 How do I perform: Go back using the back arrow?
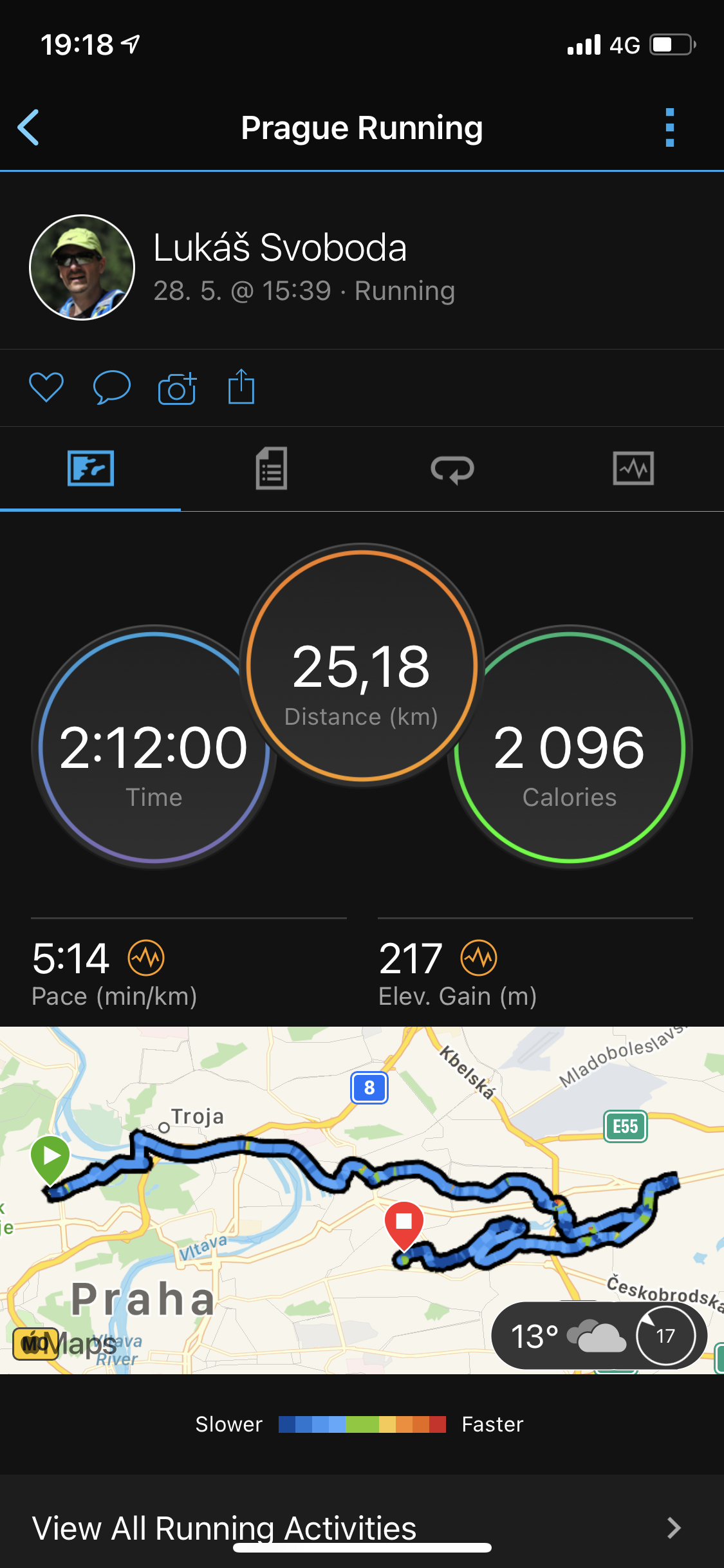28,127
